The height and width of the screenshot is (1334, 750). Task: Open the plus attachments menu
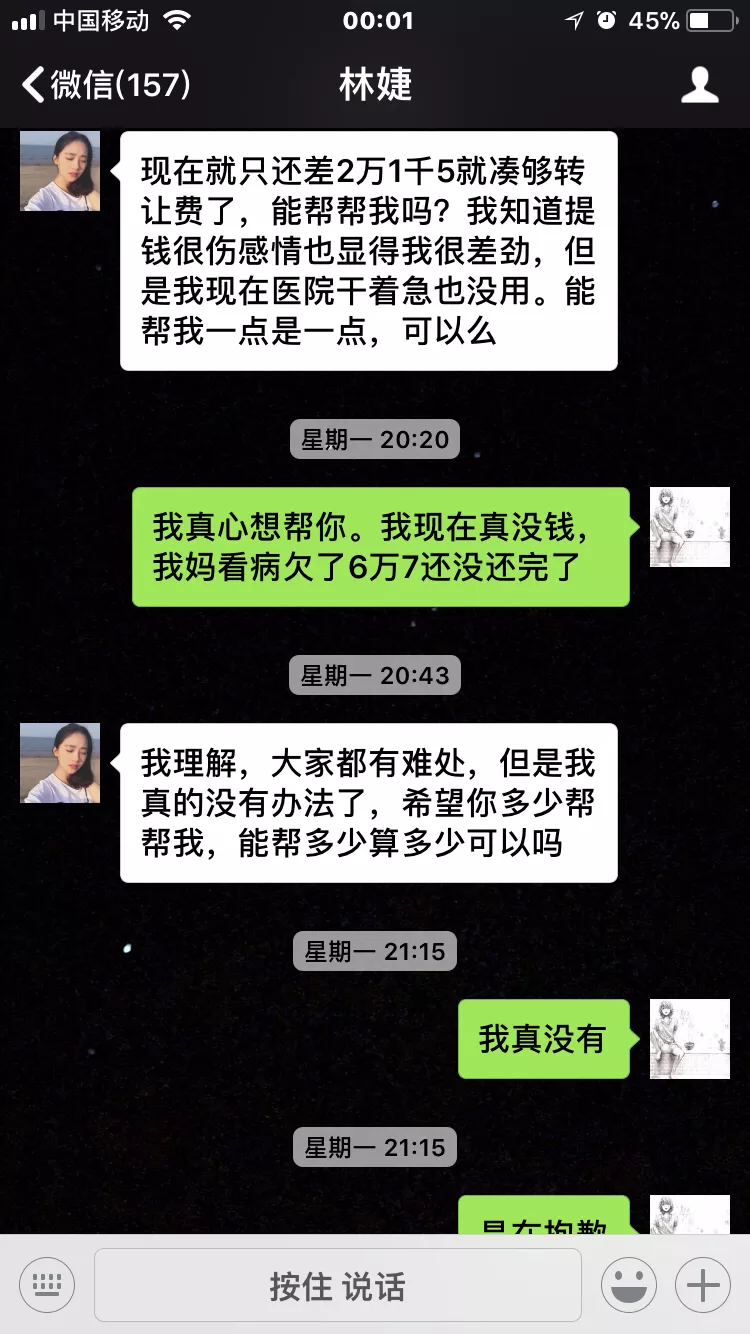[x=703, y=1285]
